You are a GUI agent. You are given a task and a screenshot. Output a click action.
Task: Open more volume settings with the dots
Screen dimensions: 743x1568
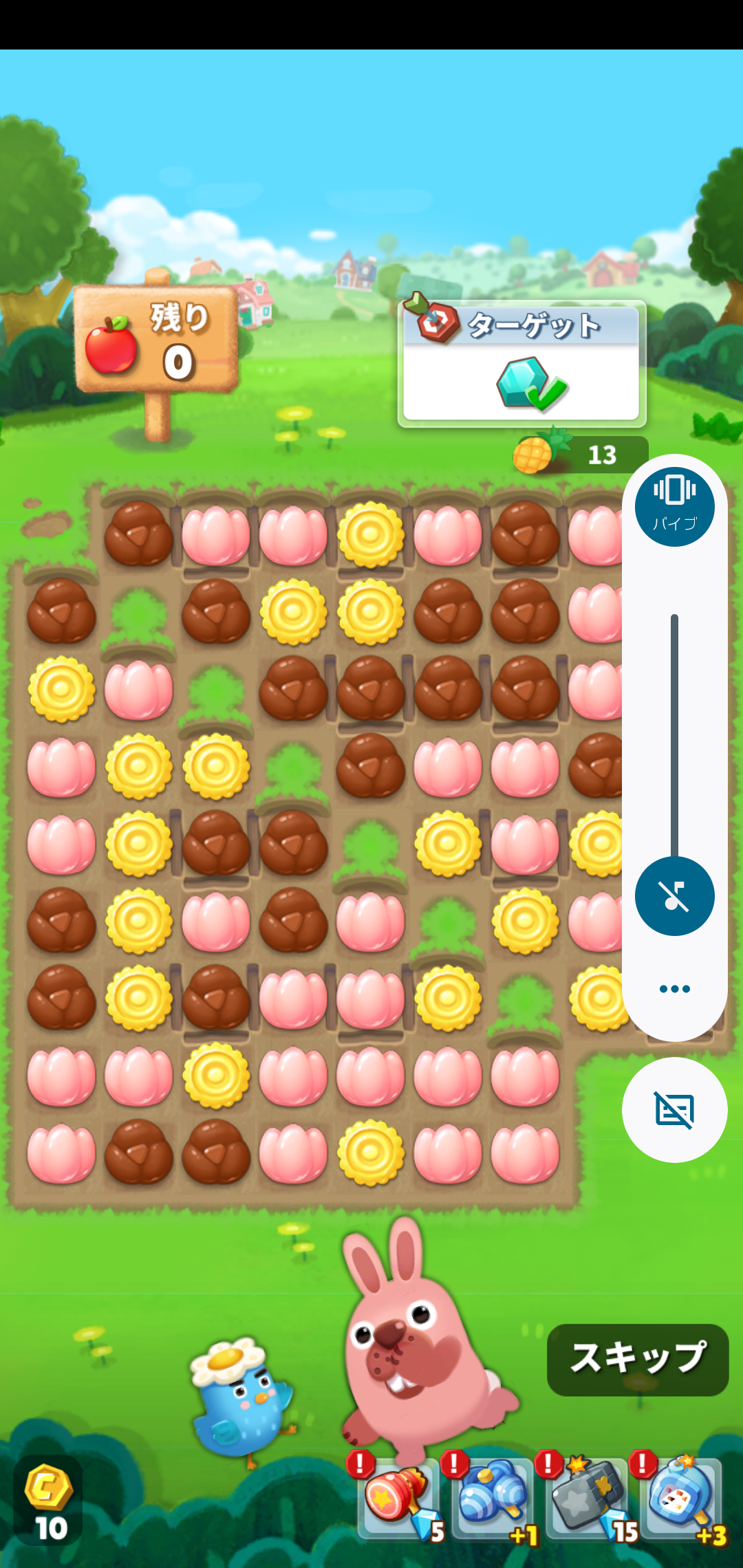click(x=674, y=989)
